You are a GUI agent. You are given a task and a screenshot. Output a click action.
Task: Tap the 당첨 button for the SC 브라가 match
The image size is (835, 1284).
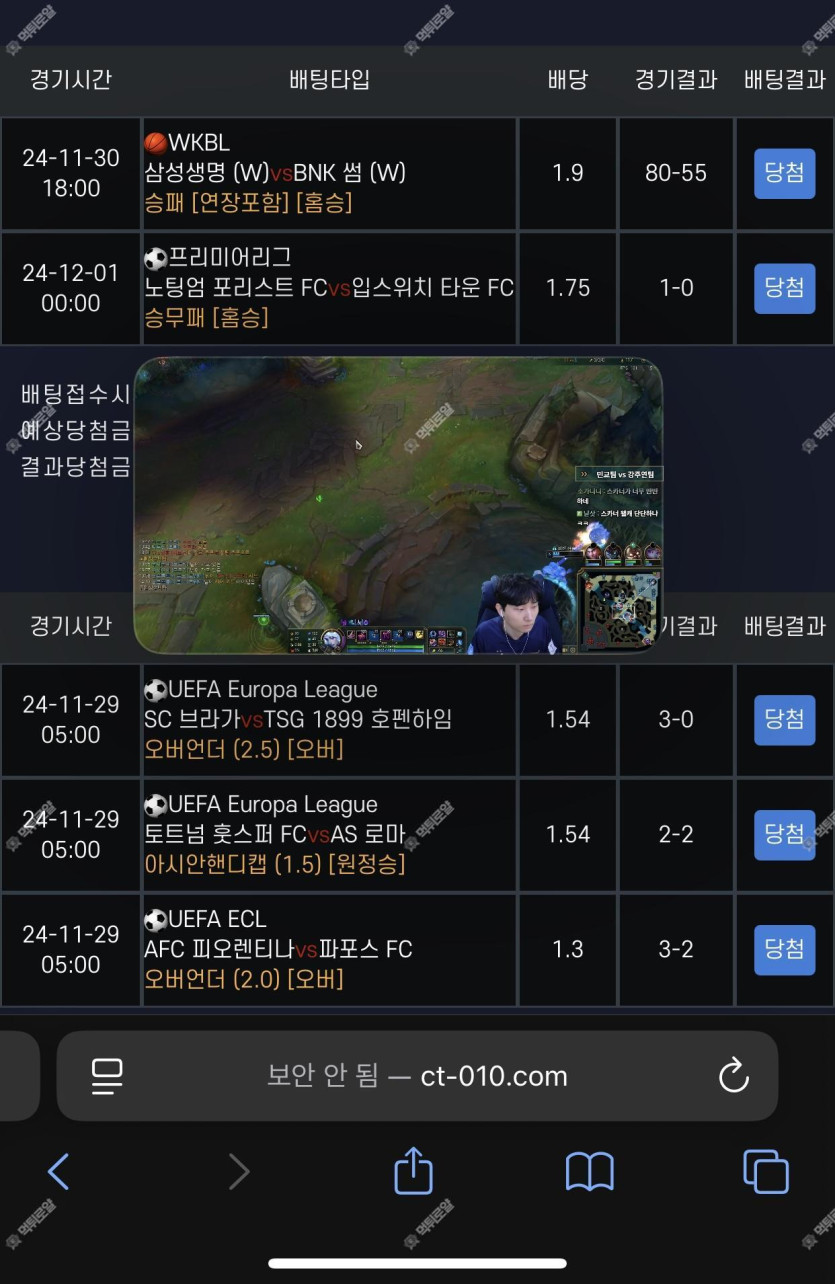784,720
